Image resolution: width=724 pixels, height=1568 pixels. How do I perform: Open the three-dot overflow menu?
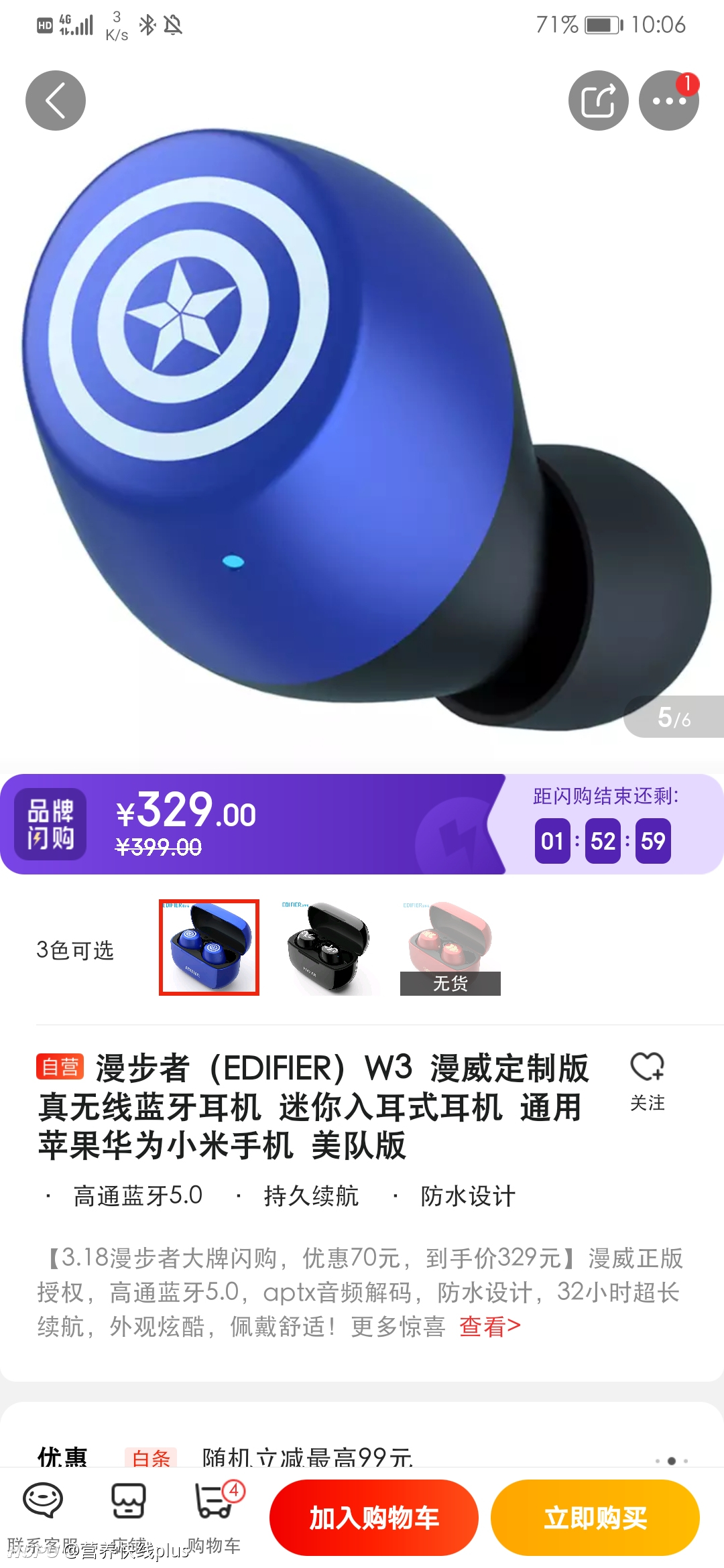669,101
